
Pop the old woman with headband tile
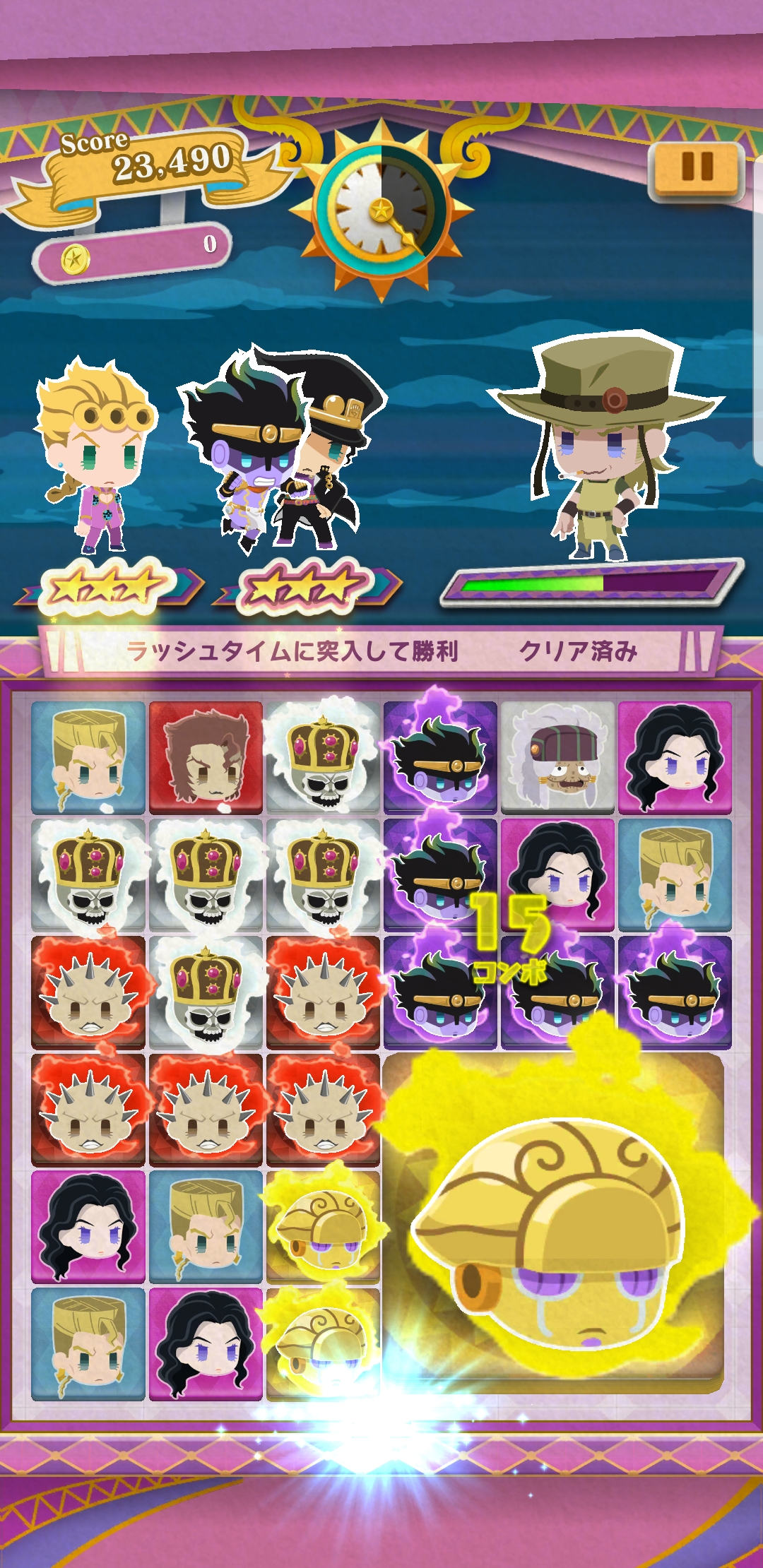pyautogui.click(x=558, y=758)
